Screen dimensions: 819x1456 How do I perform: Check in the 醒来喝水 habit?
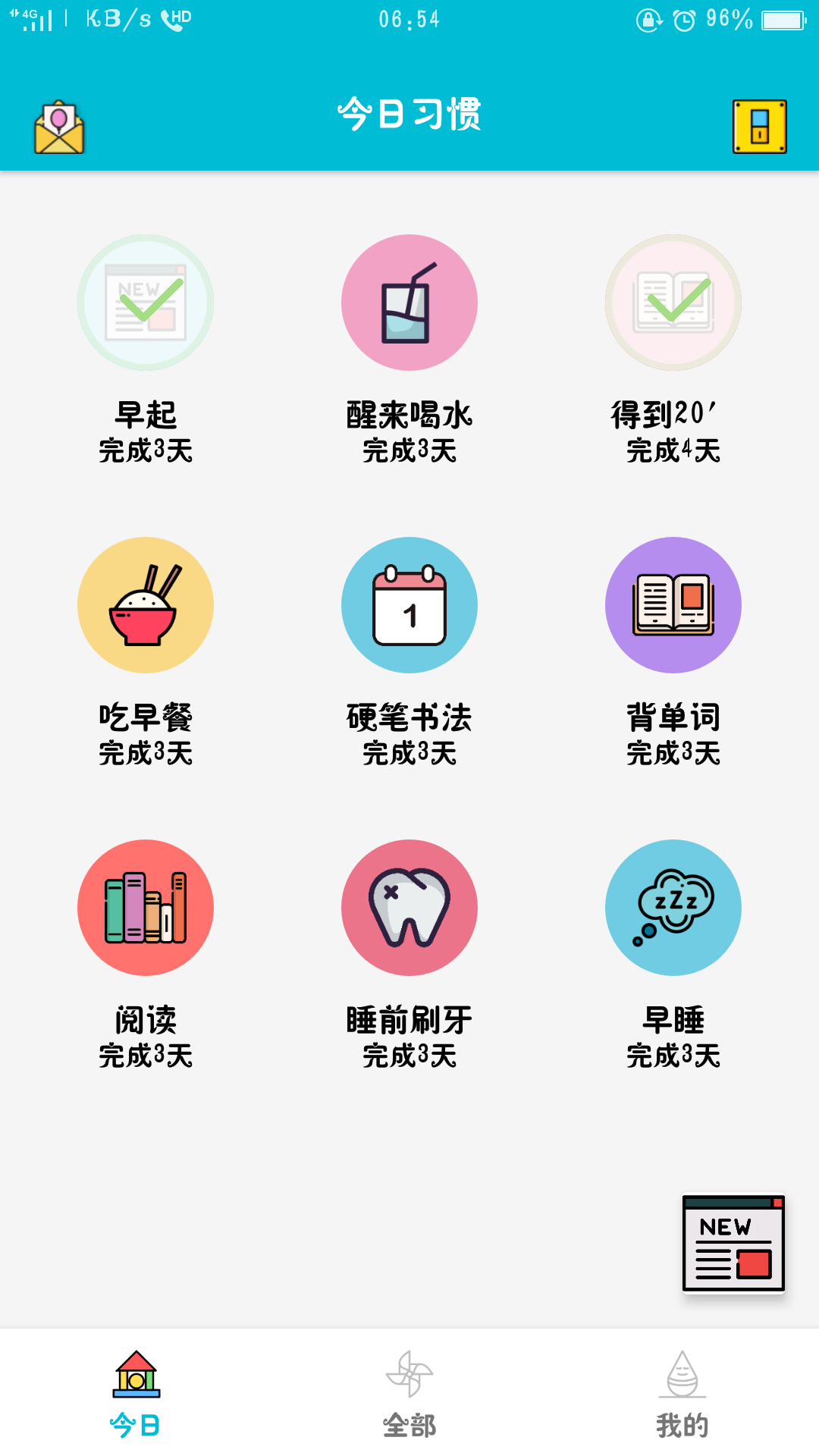[x=409, y=303]
